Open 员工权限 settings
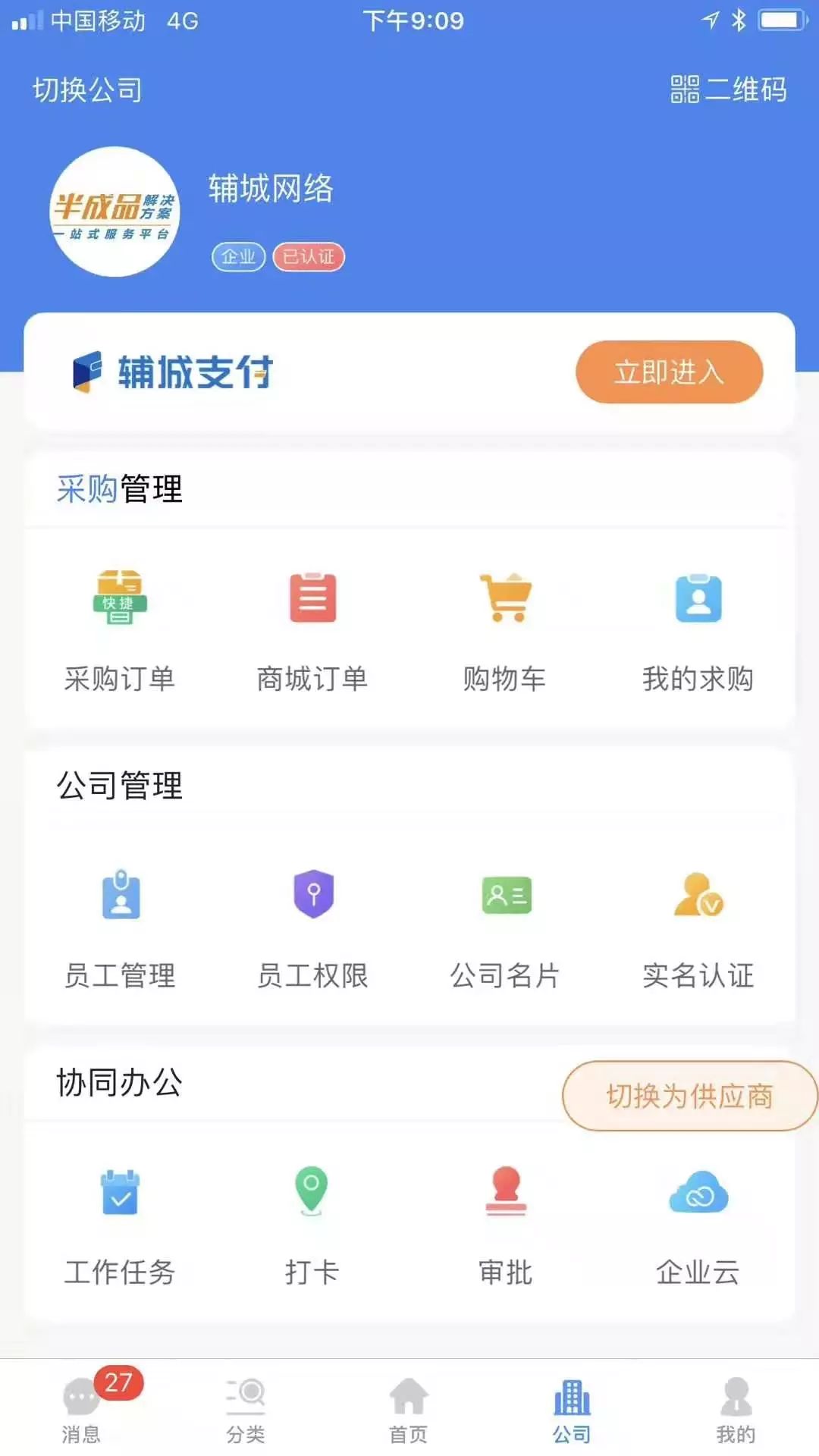 (x=312, y=927)
